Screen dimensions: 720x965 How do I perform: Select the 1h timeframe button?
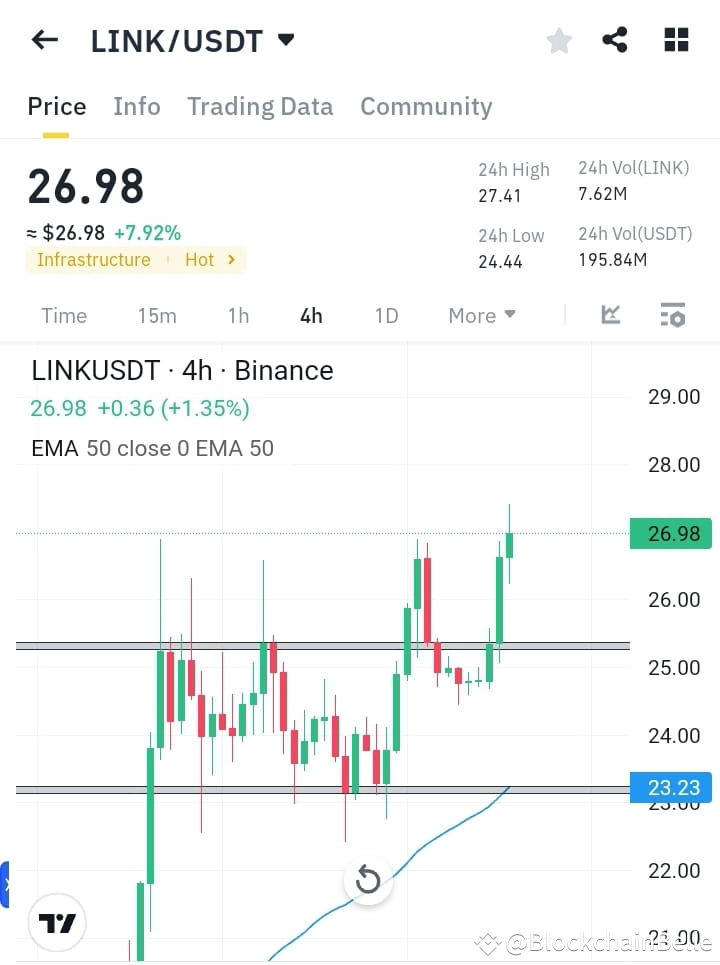(x=238, y=315)
